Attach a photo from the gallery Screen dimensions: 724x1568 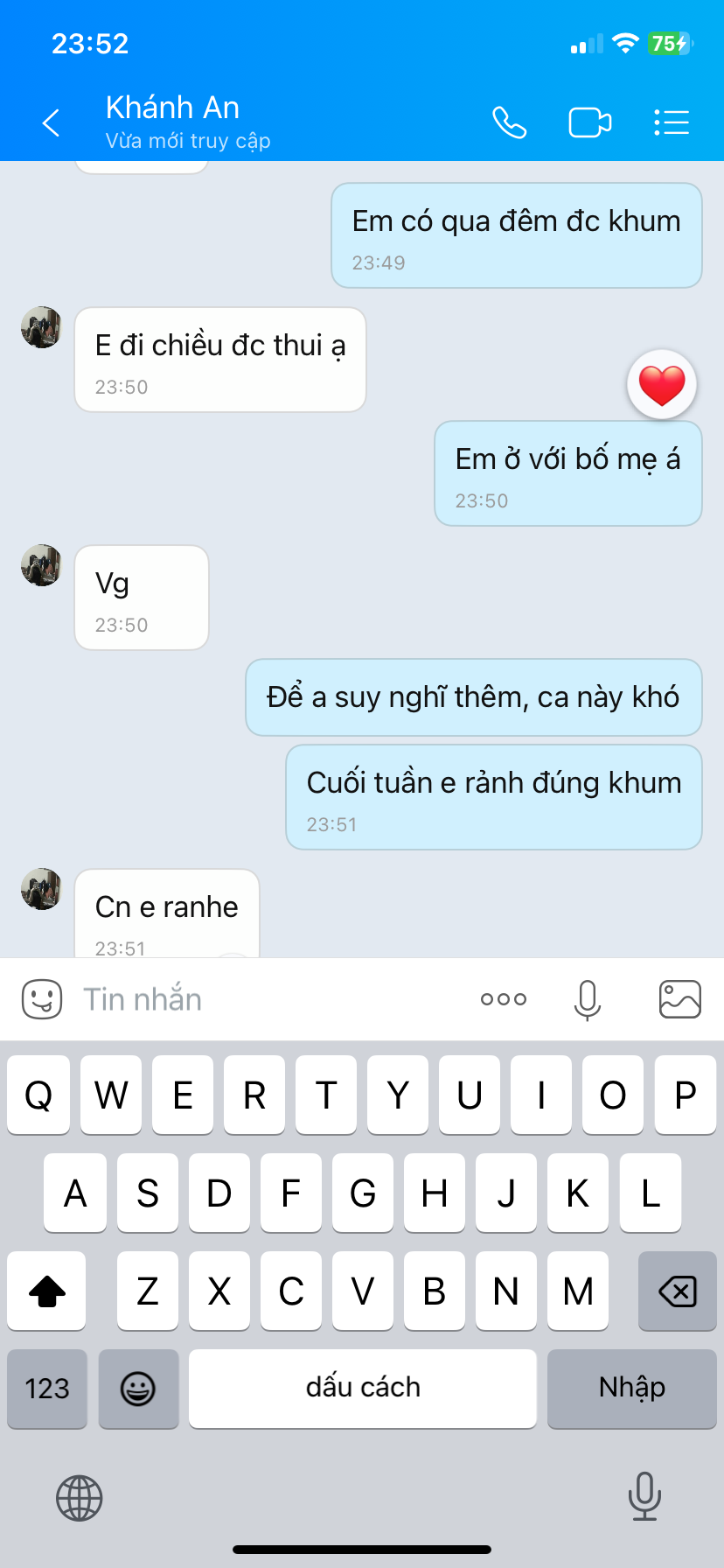pyautogui.click(x=679, y=999)
